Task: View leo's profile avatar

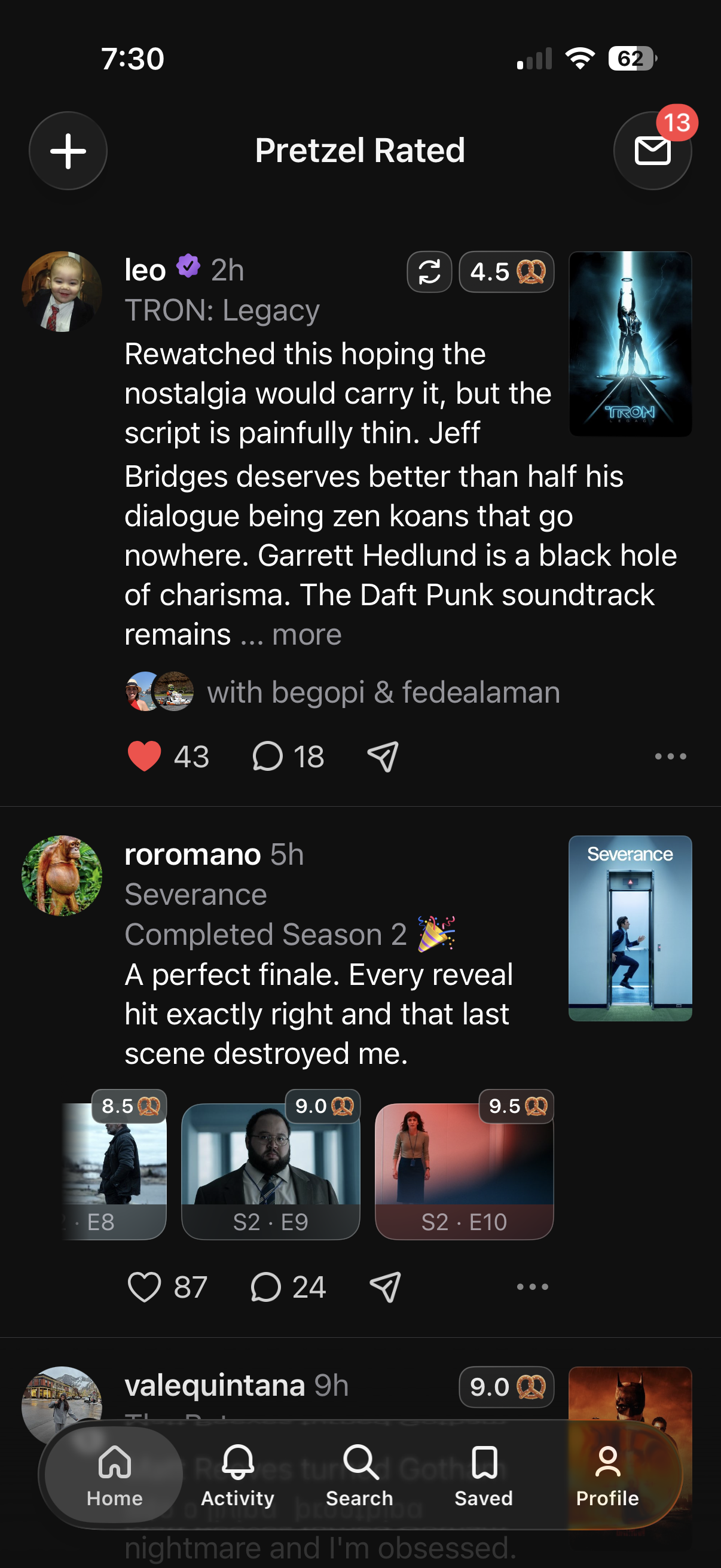Action: pyautogui.click(x=62, y=291)
